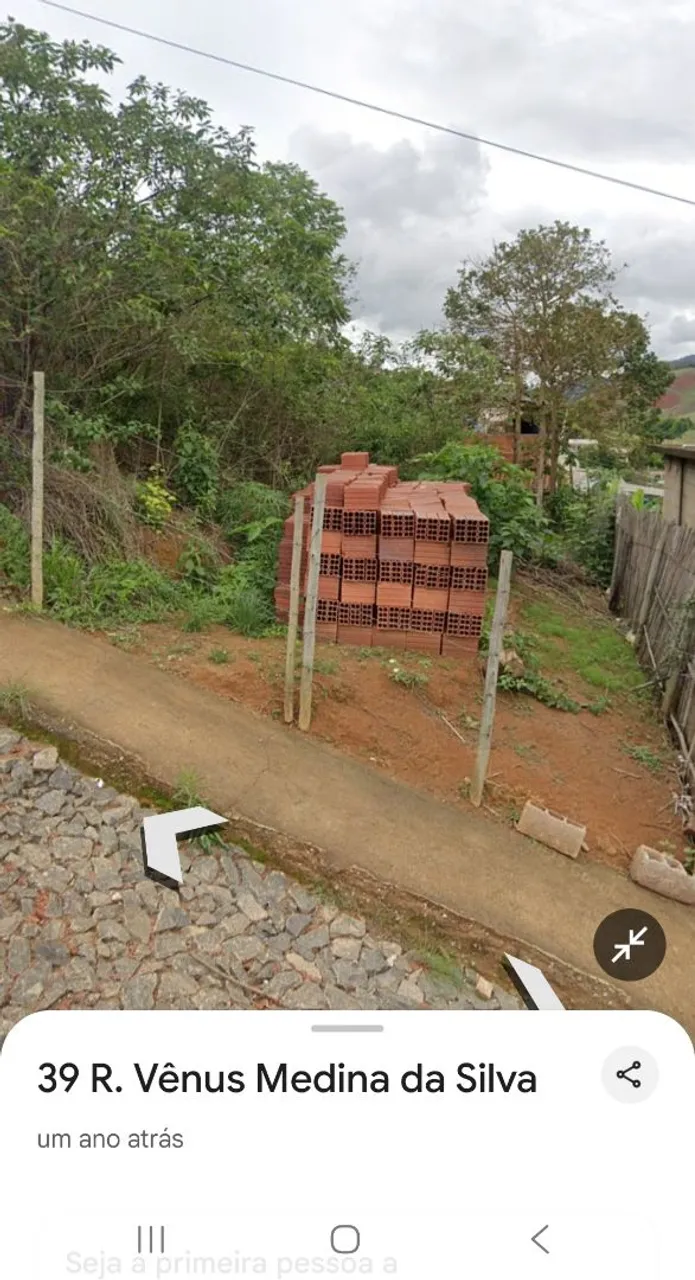Tap the system home button
Viewport: 695px width, 1280px height.
345,1239
